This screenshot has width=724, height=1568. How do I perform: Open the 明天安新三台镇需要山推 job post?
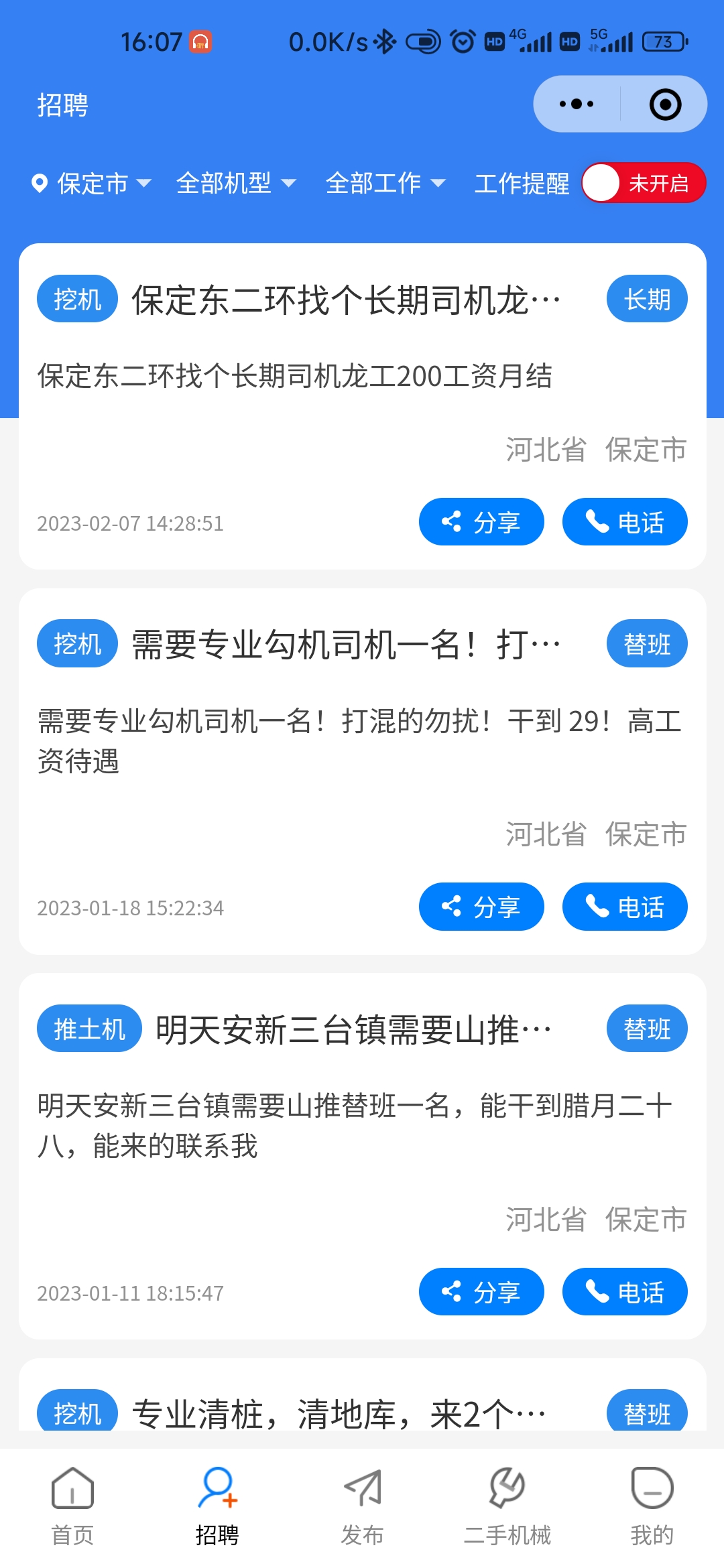click(x=353, y=1029)
